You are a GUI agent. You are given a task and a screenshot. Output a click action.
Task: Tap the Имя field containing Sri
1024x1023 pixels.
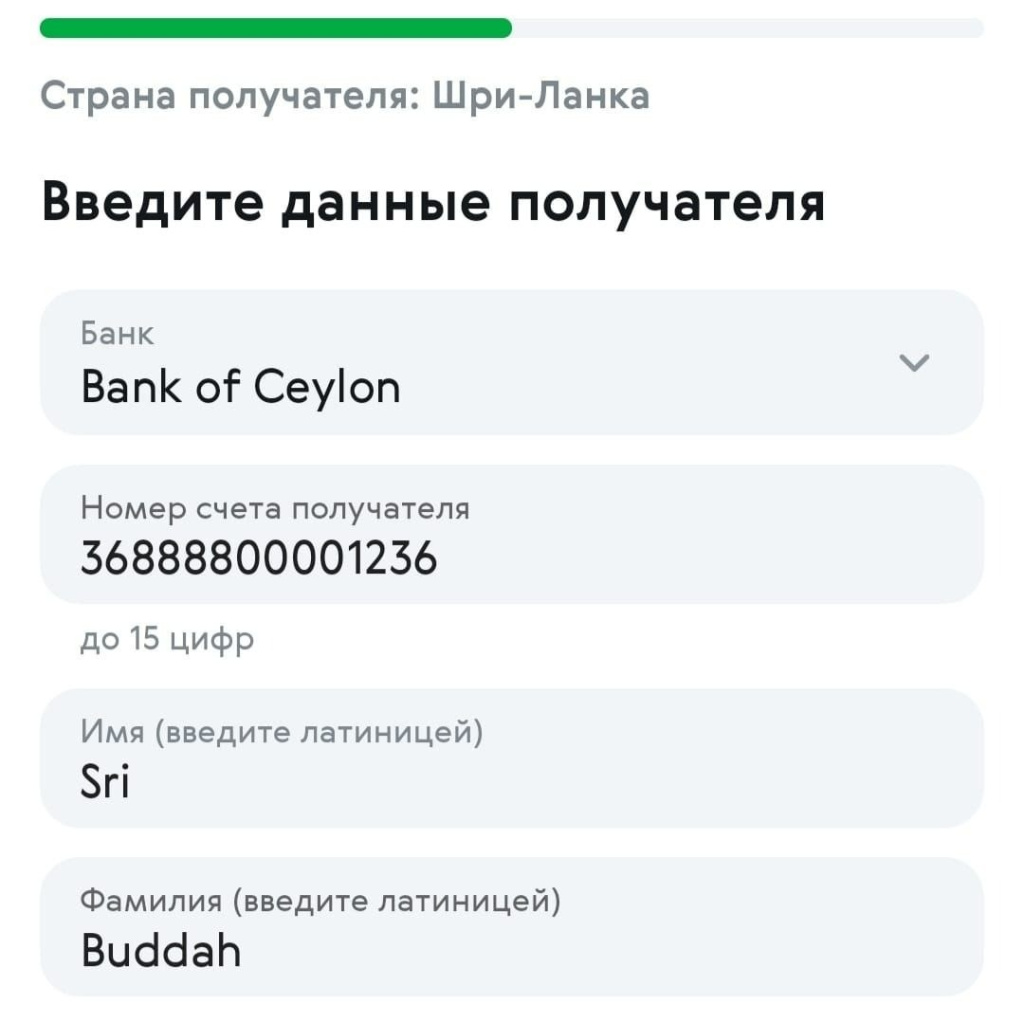click(x=511, y=758)
